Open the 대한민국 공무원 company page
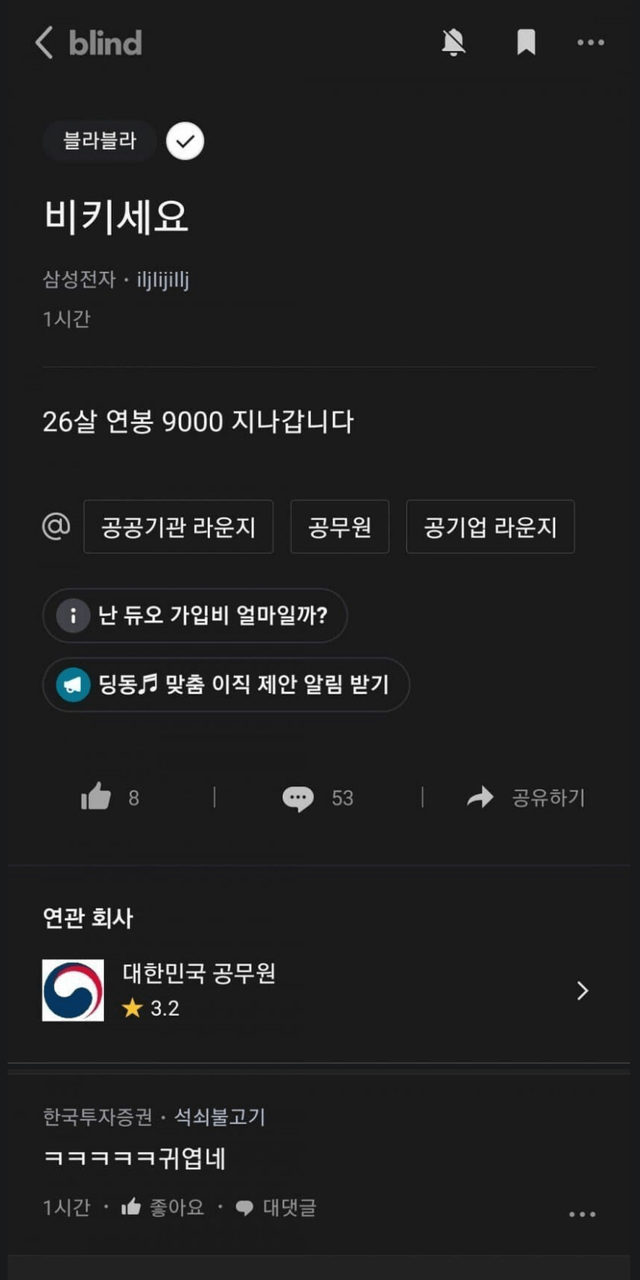 pos(316,990)
